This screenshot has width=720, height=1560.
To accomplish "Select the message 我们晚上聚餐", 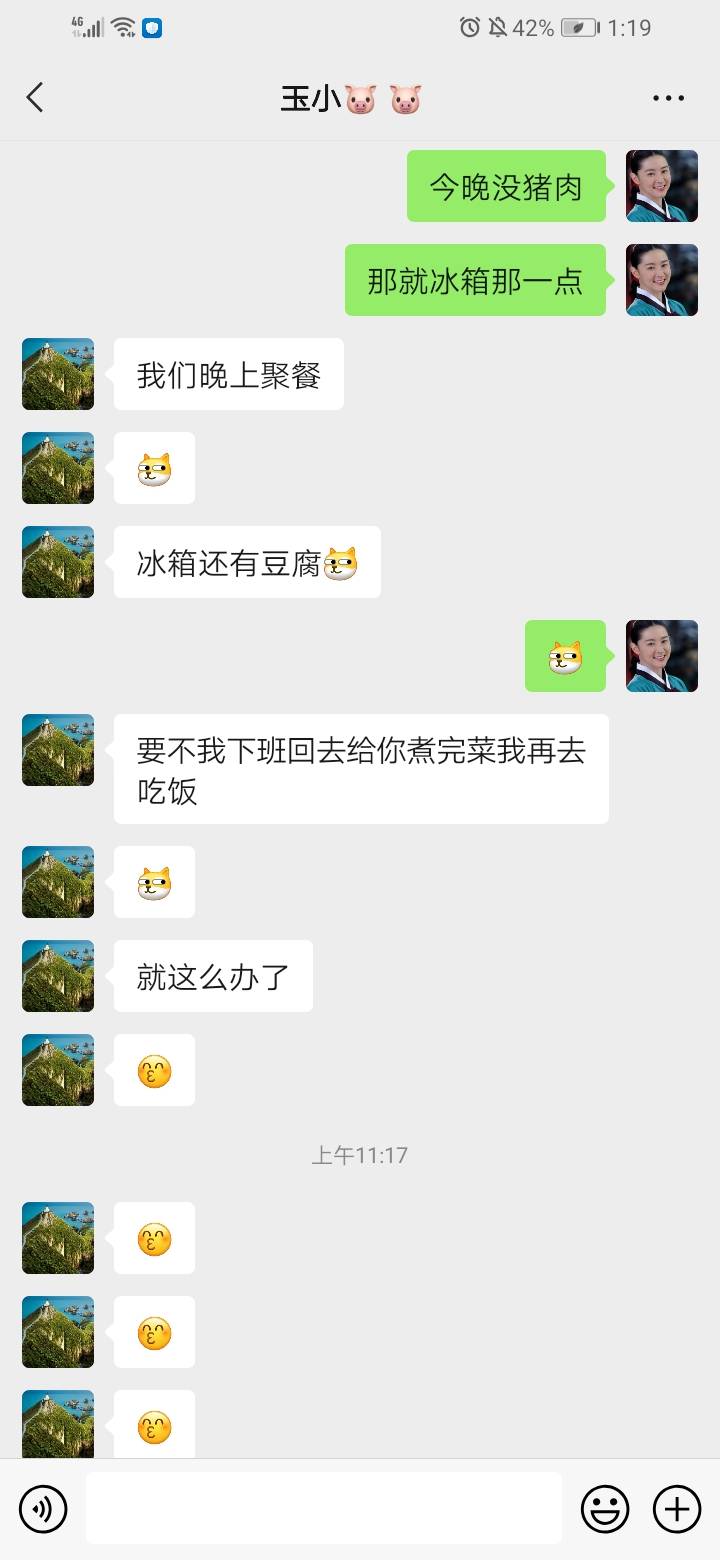I will [228, 374].
